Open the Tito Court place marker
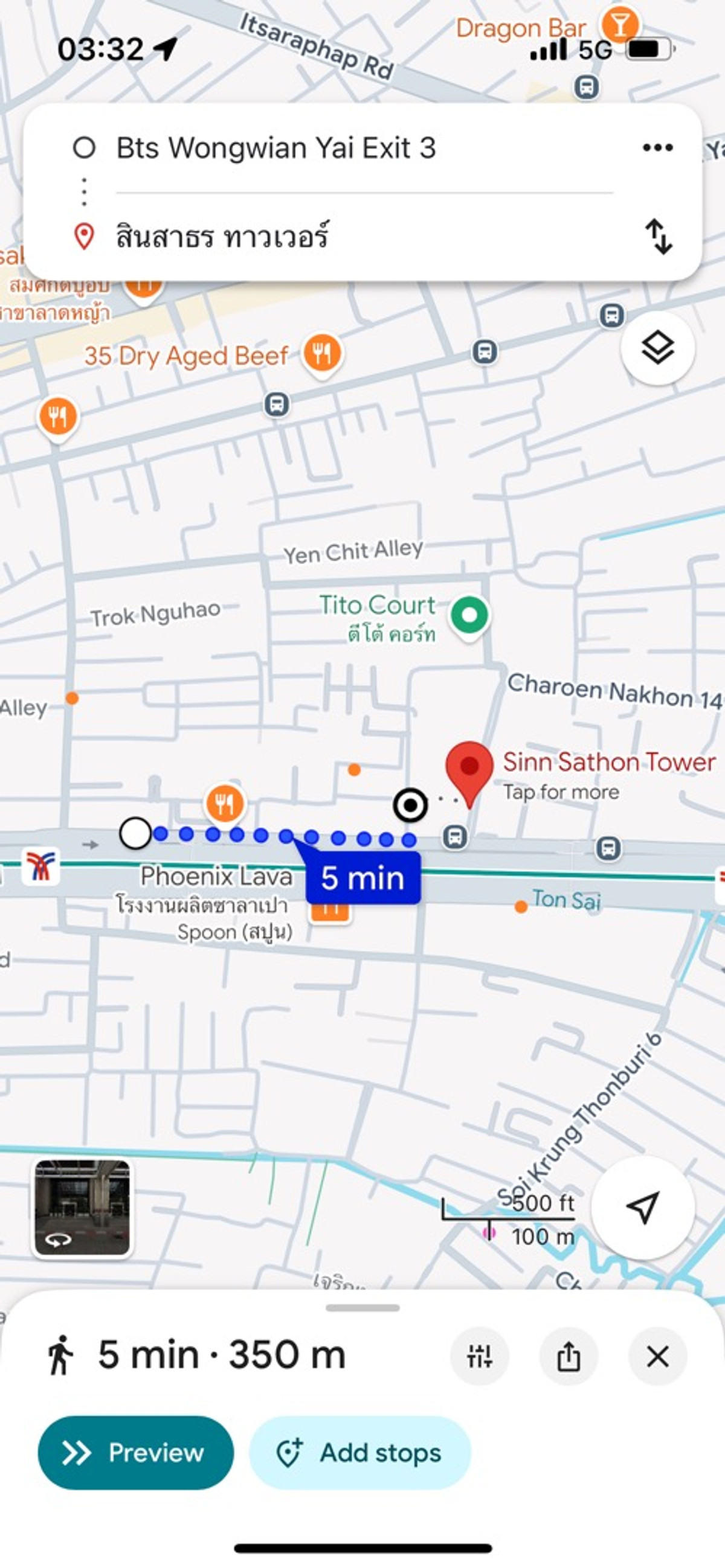This screenshot has width=725, height=1568. tap(469, 615)
